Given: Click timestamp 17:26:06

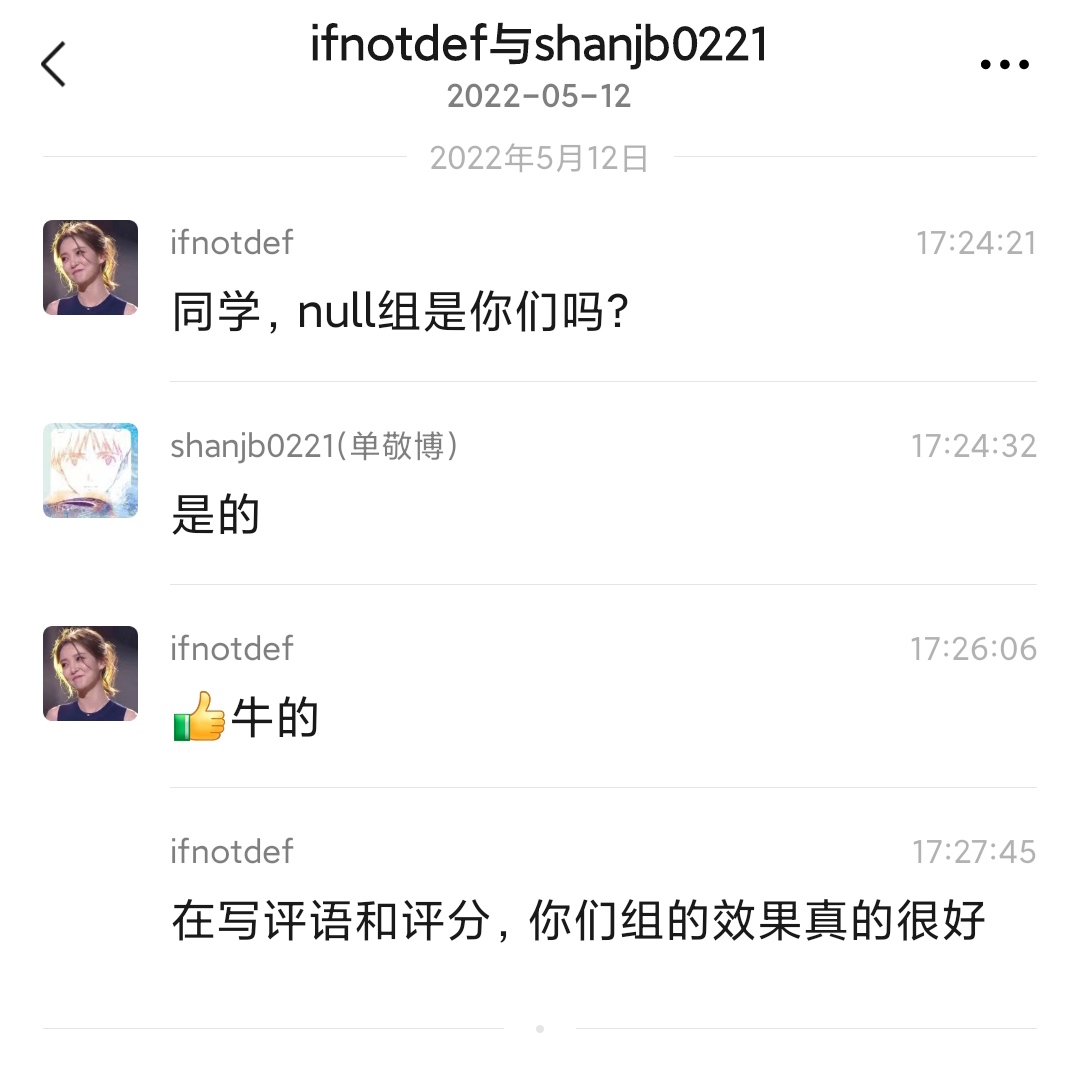Looking at the screenshot, I should click(x=973, y=649).
